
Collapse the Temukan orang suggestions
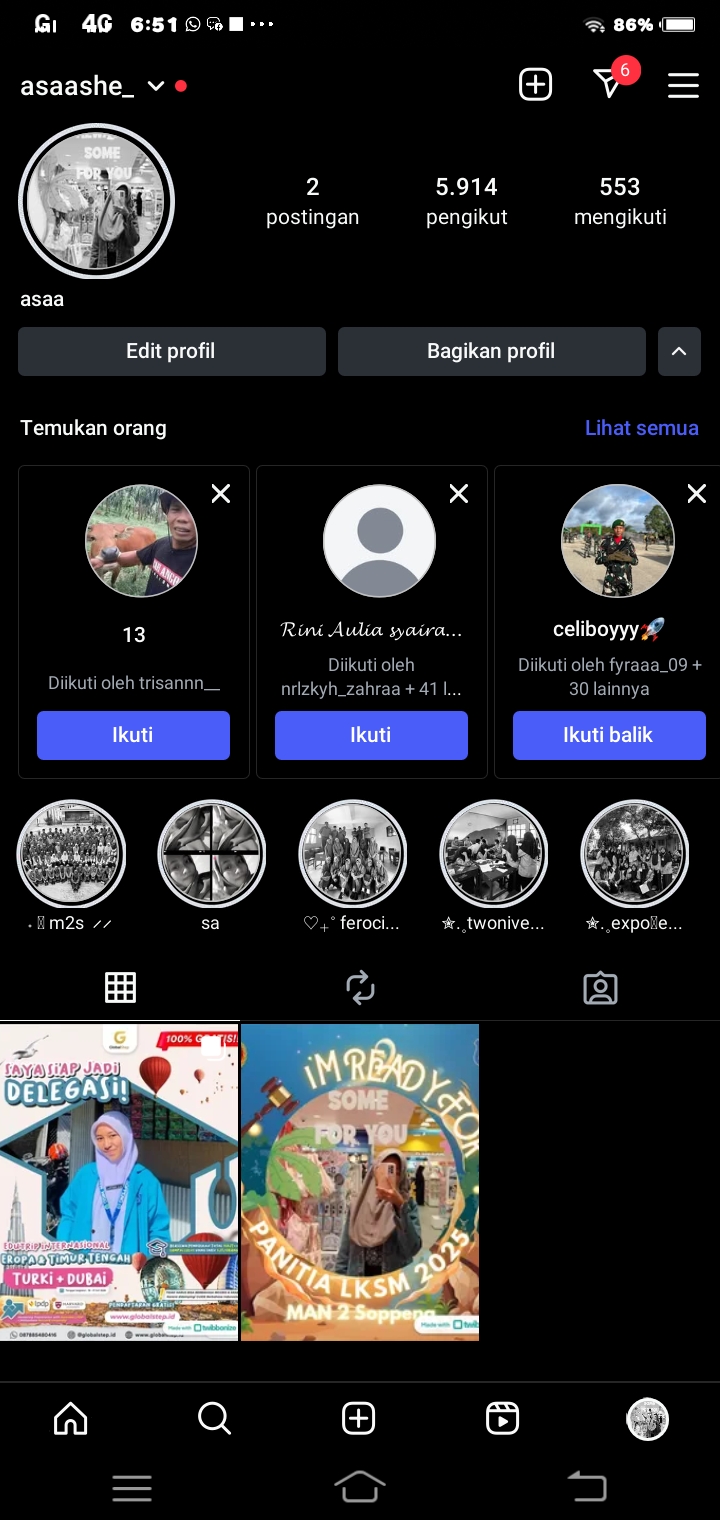679,351
